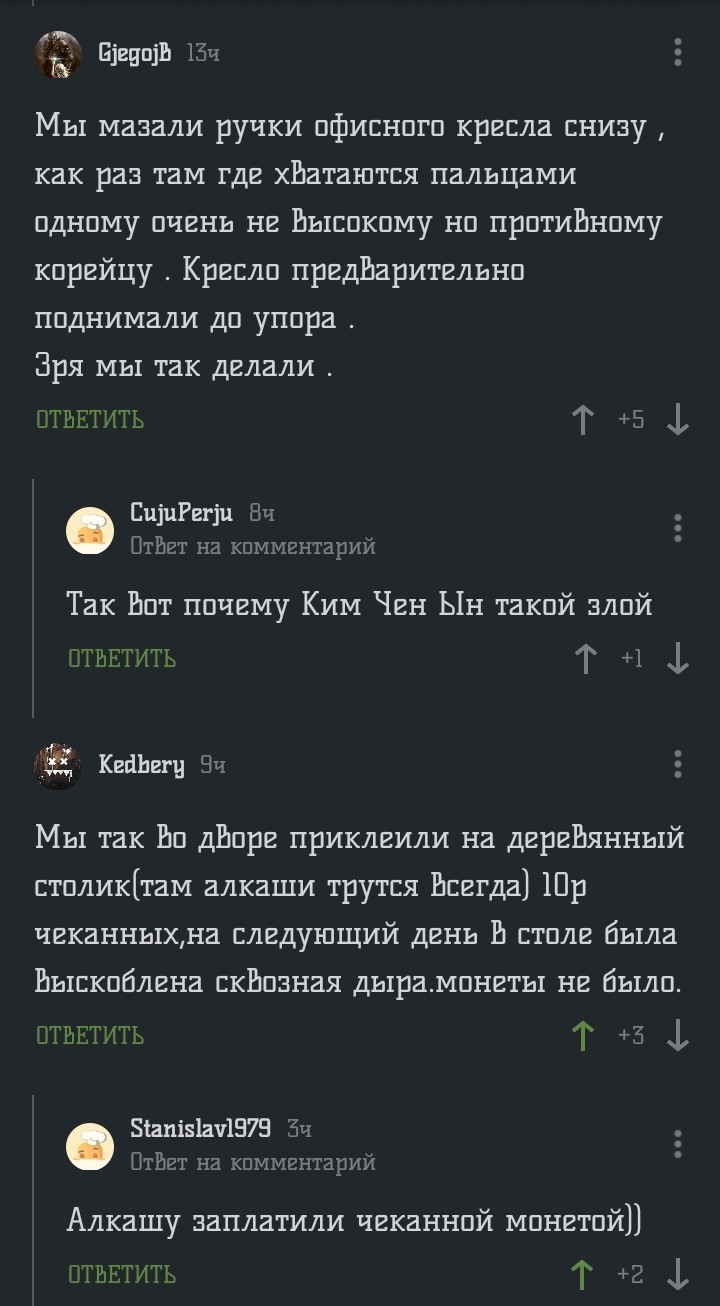Screen dimensions: 720x1306
Task: Upvote GjegojB's comment
Action: click(583, 420)
